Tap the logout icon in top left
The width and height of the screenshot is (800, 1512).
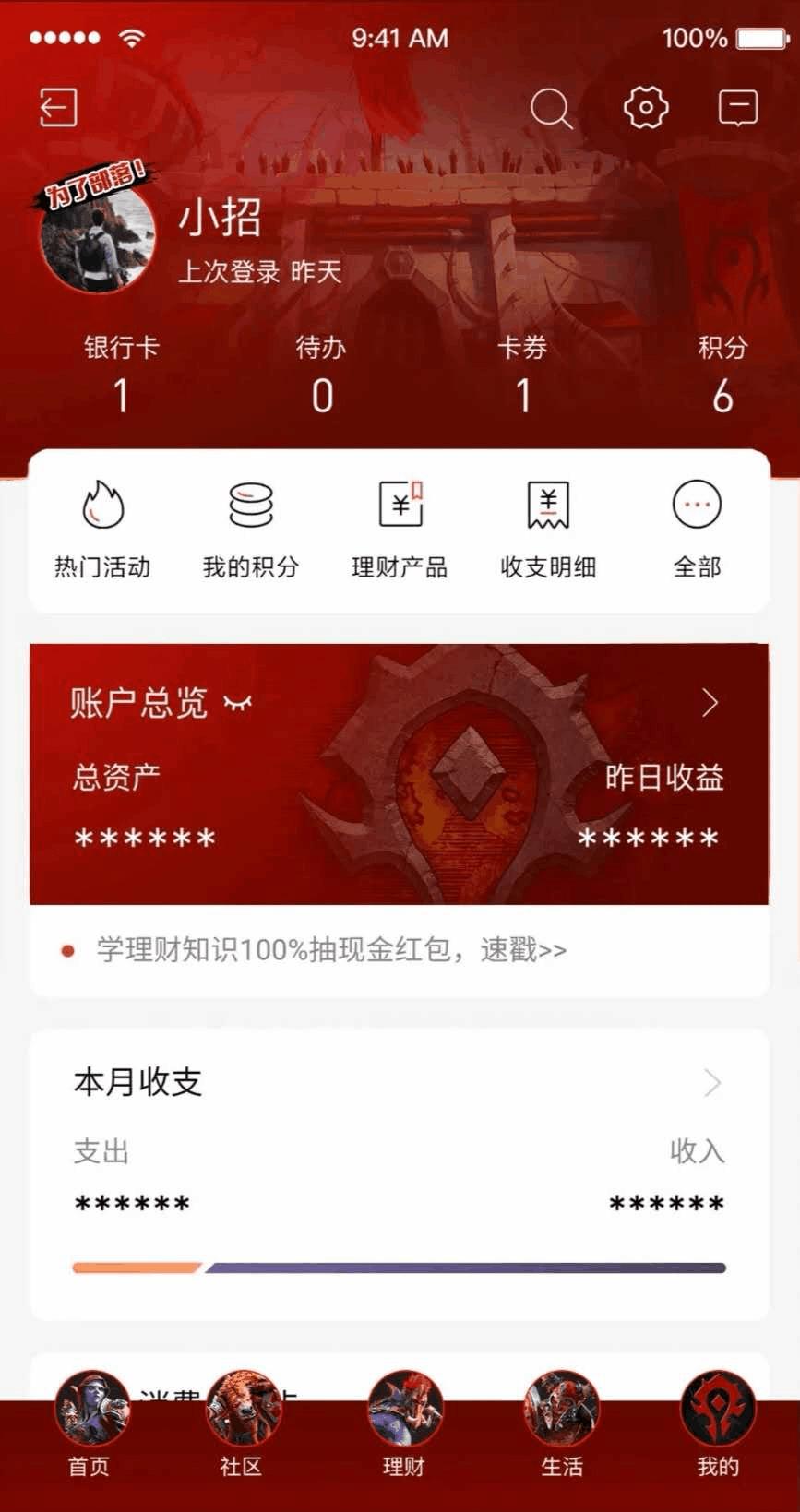[57, 107]
